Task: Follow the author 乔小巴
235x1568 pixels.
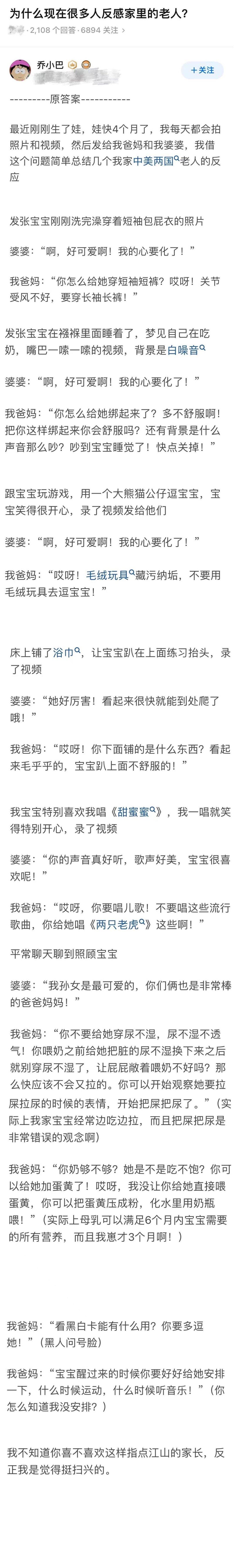Action: tap(202, 70)
